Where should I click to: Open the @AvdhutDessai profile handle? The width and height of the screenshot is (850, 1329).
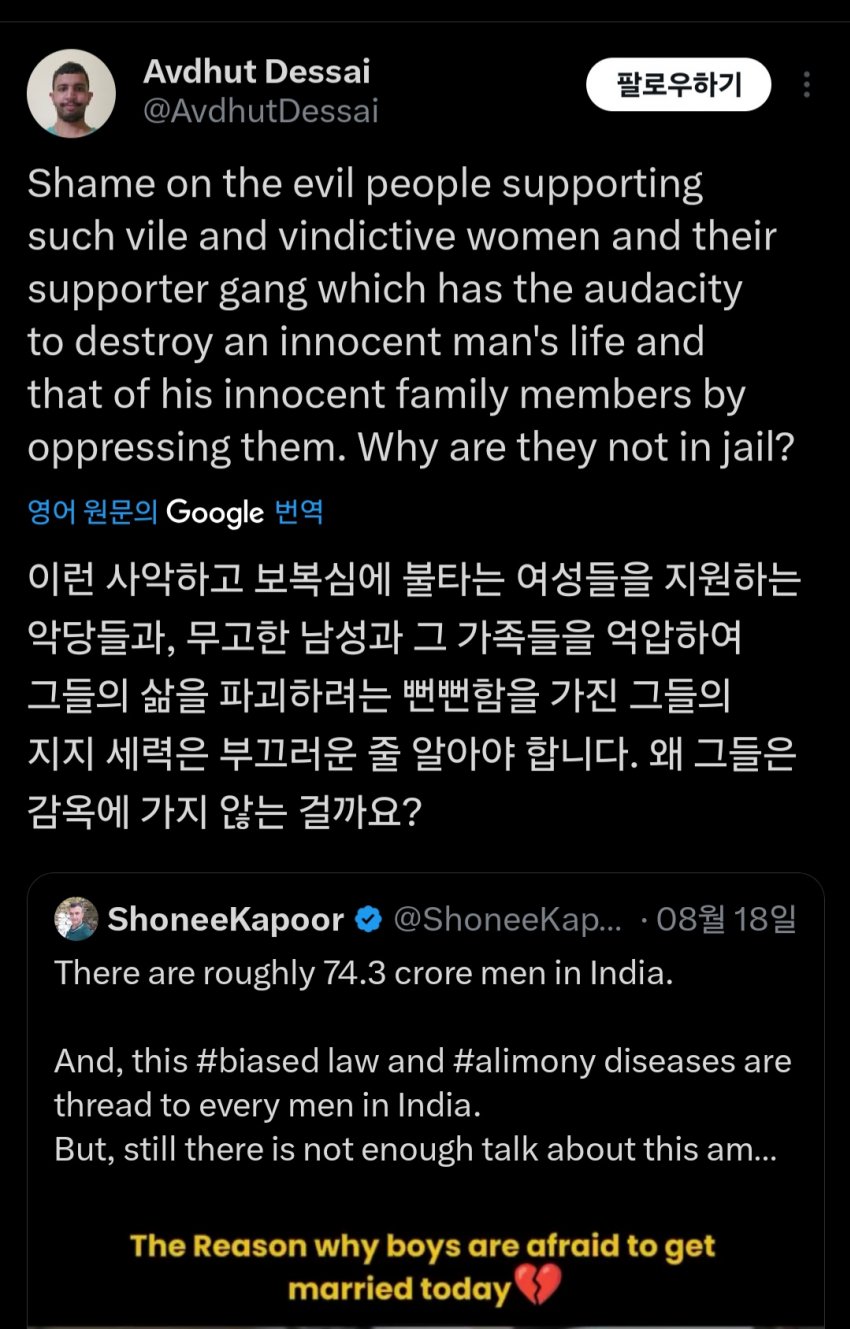point(261,111)
